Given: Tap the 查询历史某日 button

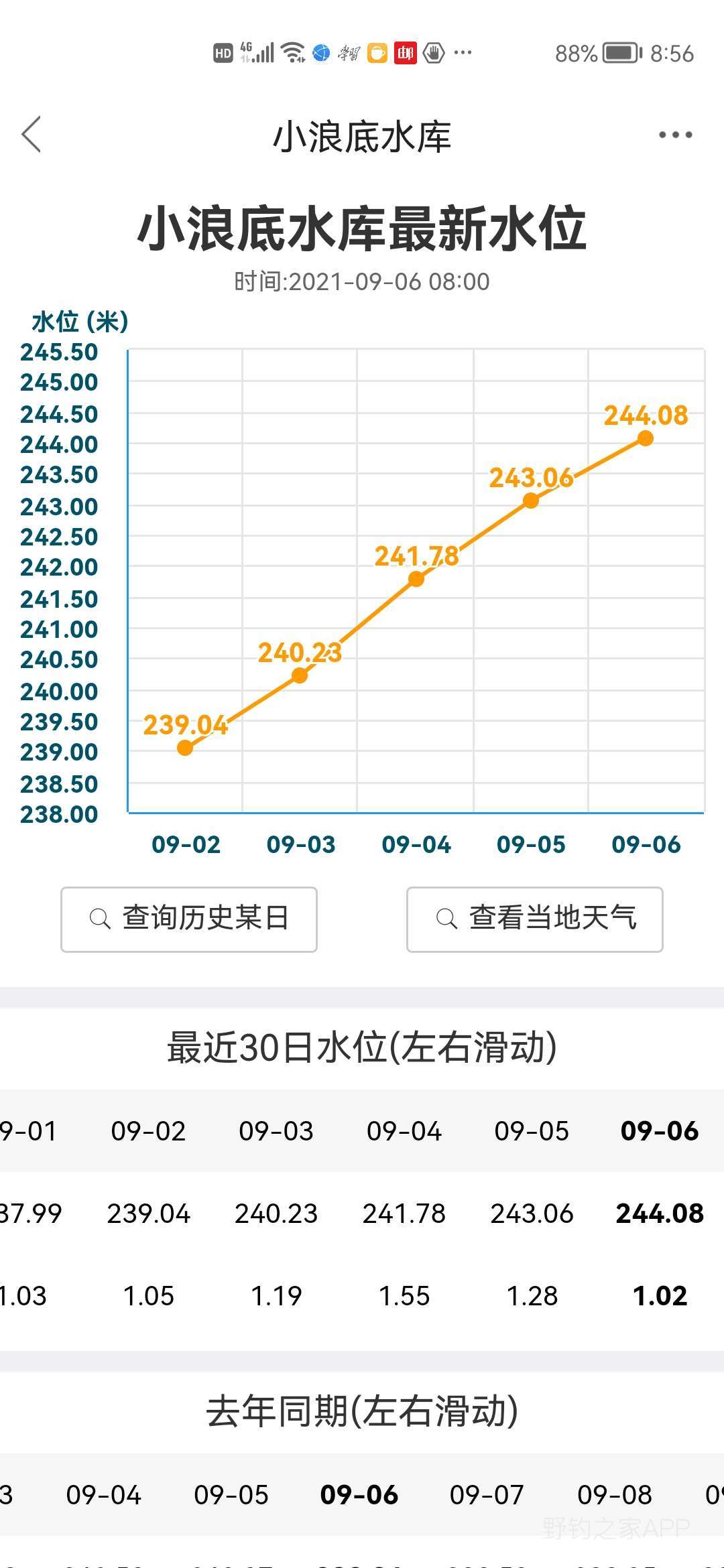Looking at the screenshot, I should pyautogui.click(x=189, y=919).
